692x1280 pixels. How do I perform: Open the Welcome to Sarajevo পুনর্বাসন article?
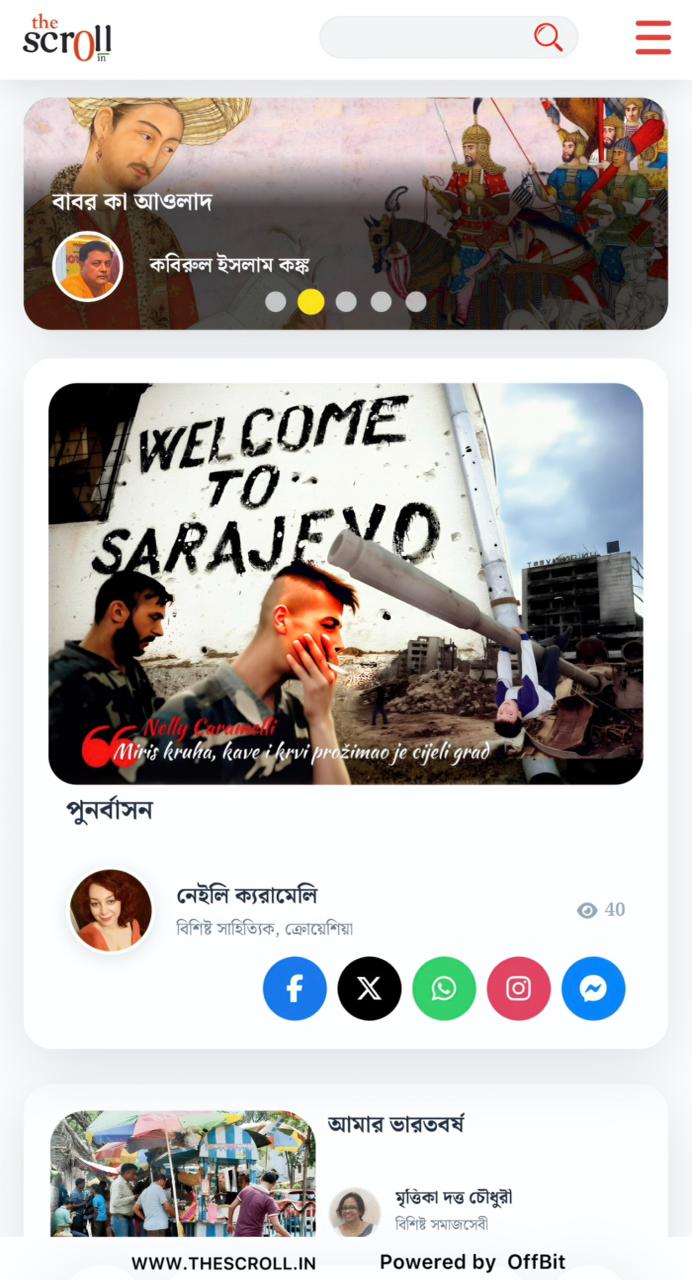click(x=345, y=583)
